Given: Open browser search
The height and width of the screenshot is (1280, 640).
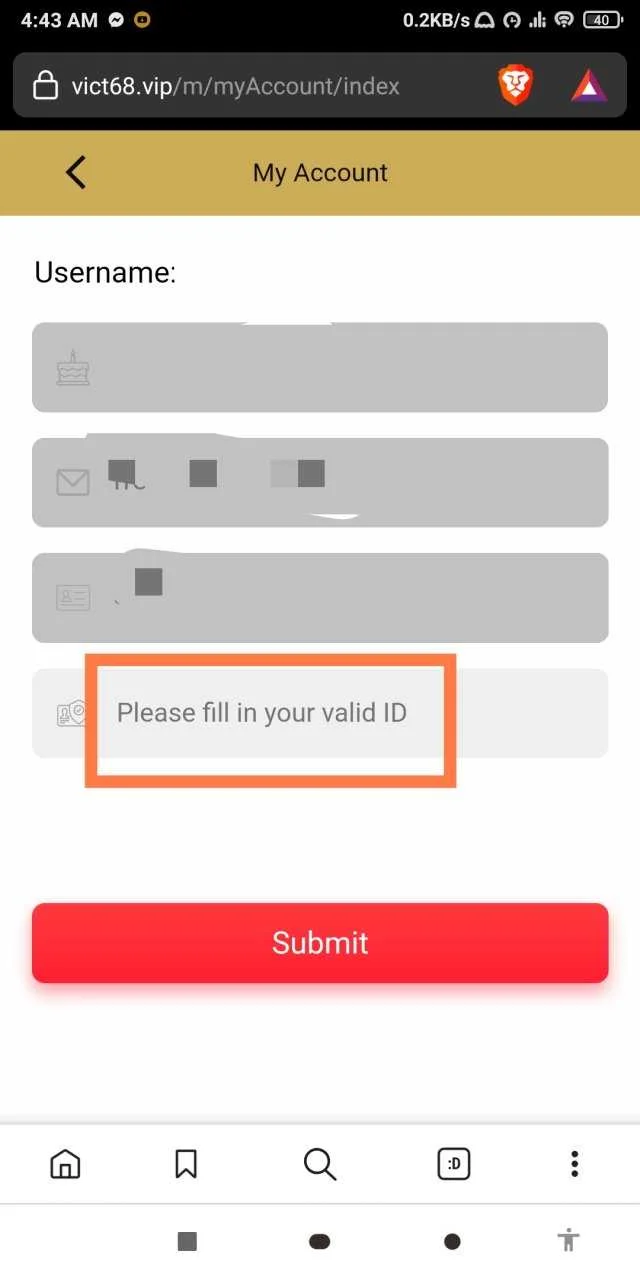Looking at the screenshot, I should tap(320, 1164).
